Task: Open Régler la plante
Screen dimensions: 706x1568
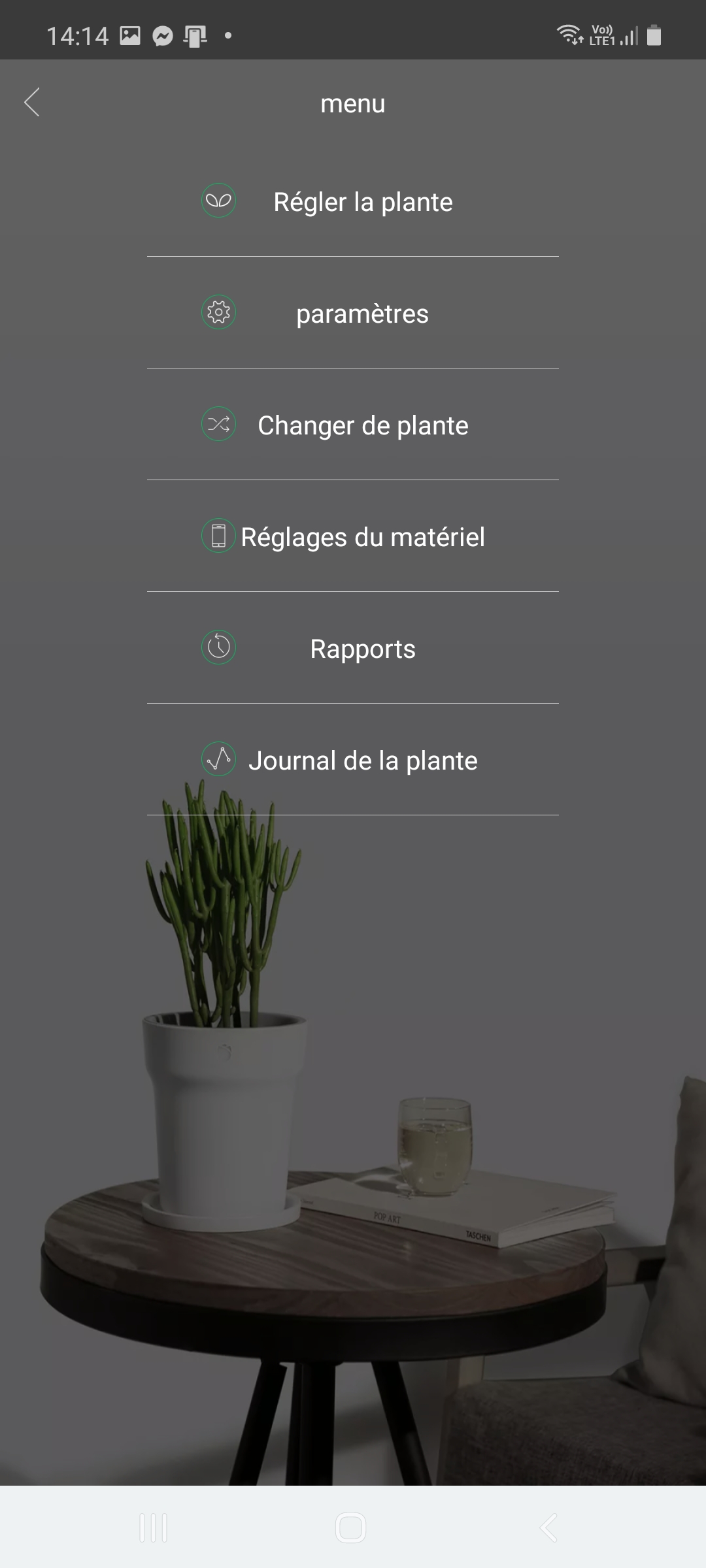Action: [362, 202]
